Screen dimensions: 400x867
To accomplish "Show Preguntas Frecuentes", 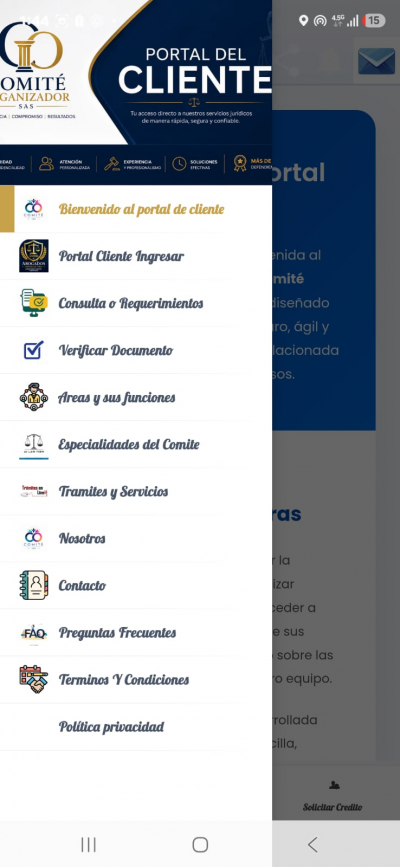I will pos(136,632).
